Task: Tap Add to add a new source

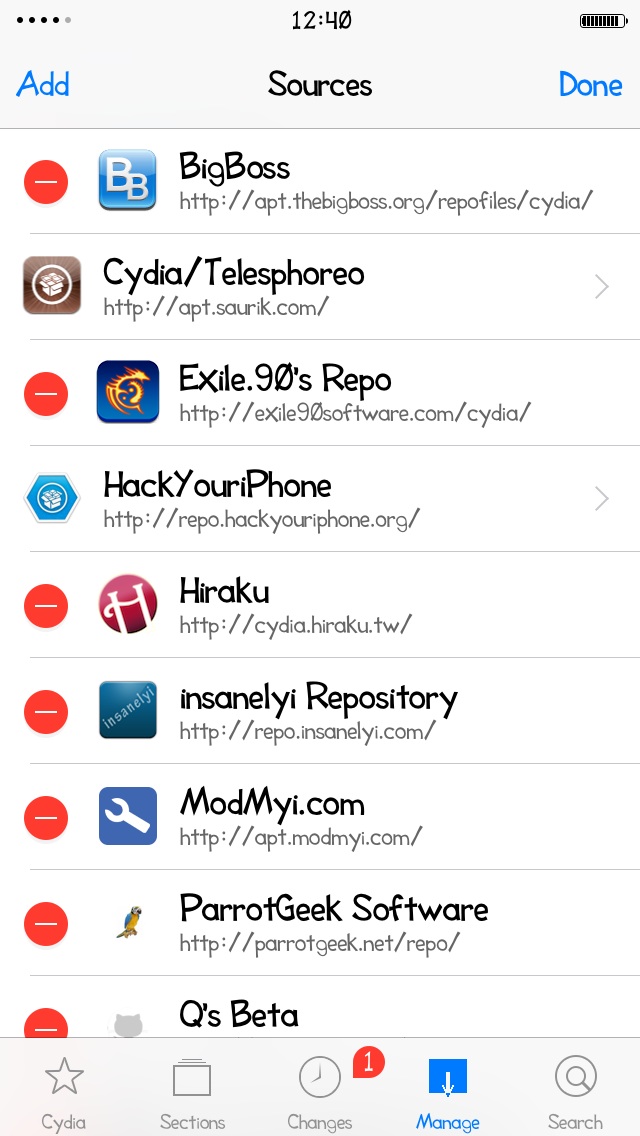Action: click(x=43, y=85)
